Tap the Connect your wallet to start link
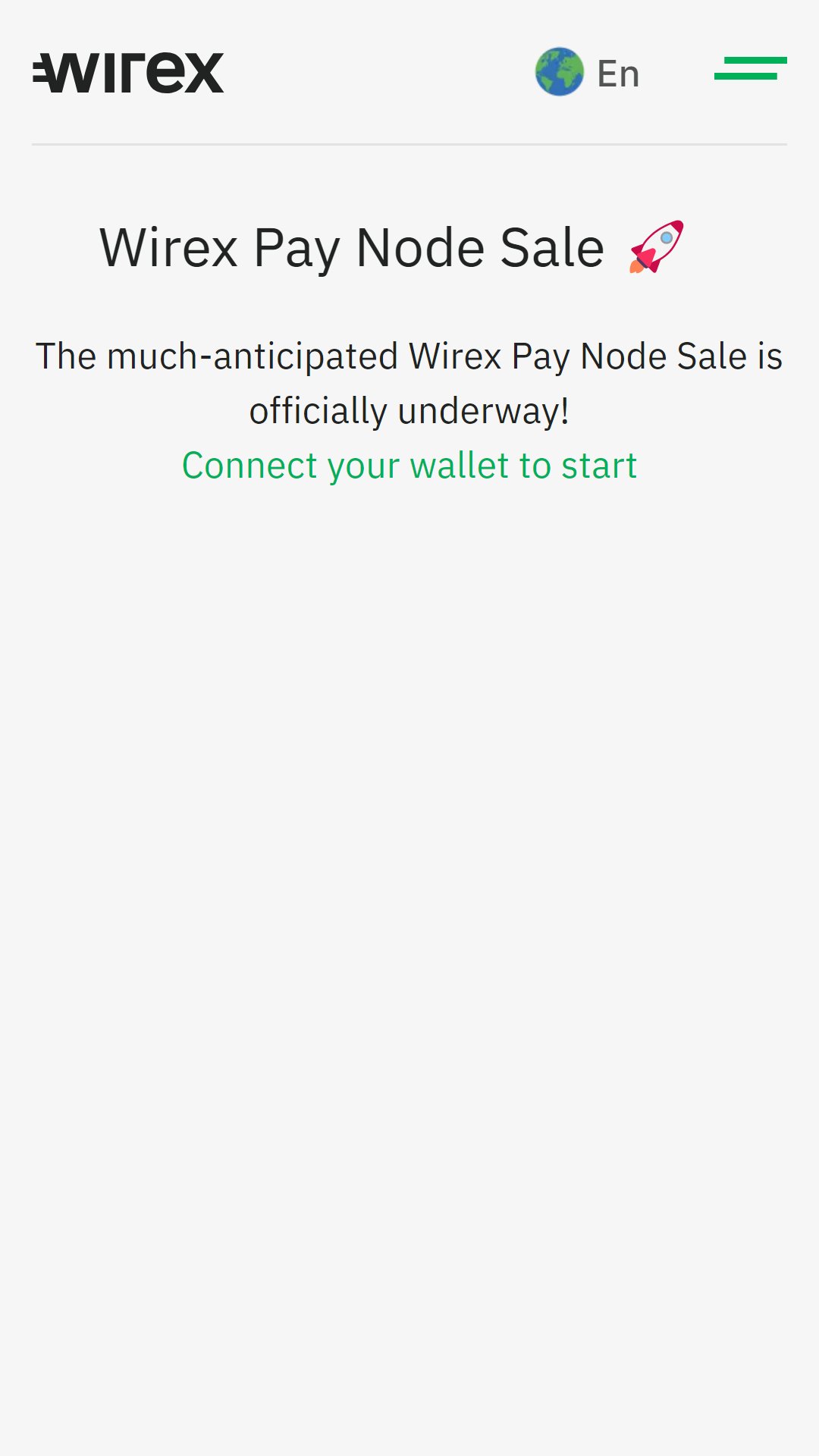Image resolution: width=819 pixels, height=1456 pixels. coord(409,465)
